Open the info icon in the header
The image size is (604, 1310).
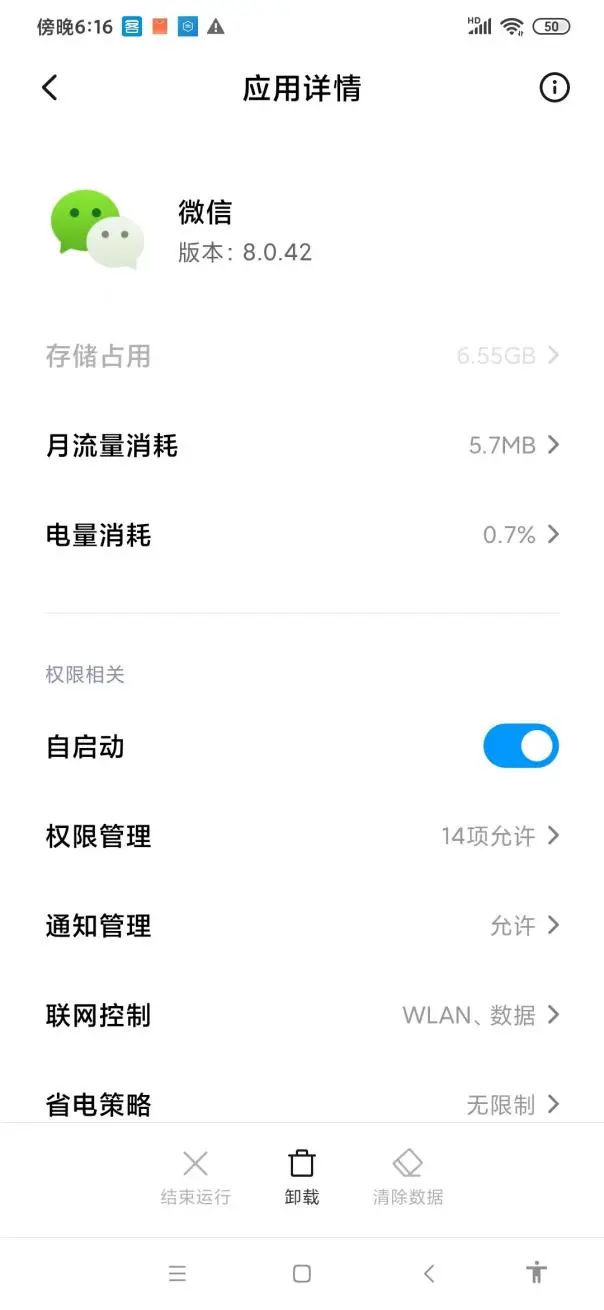click(554, 88)
